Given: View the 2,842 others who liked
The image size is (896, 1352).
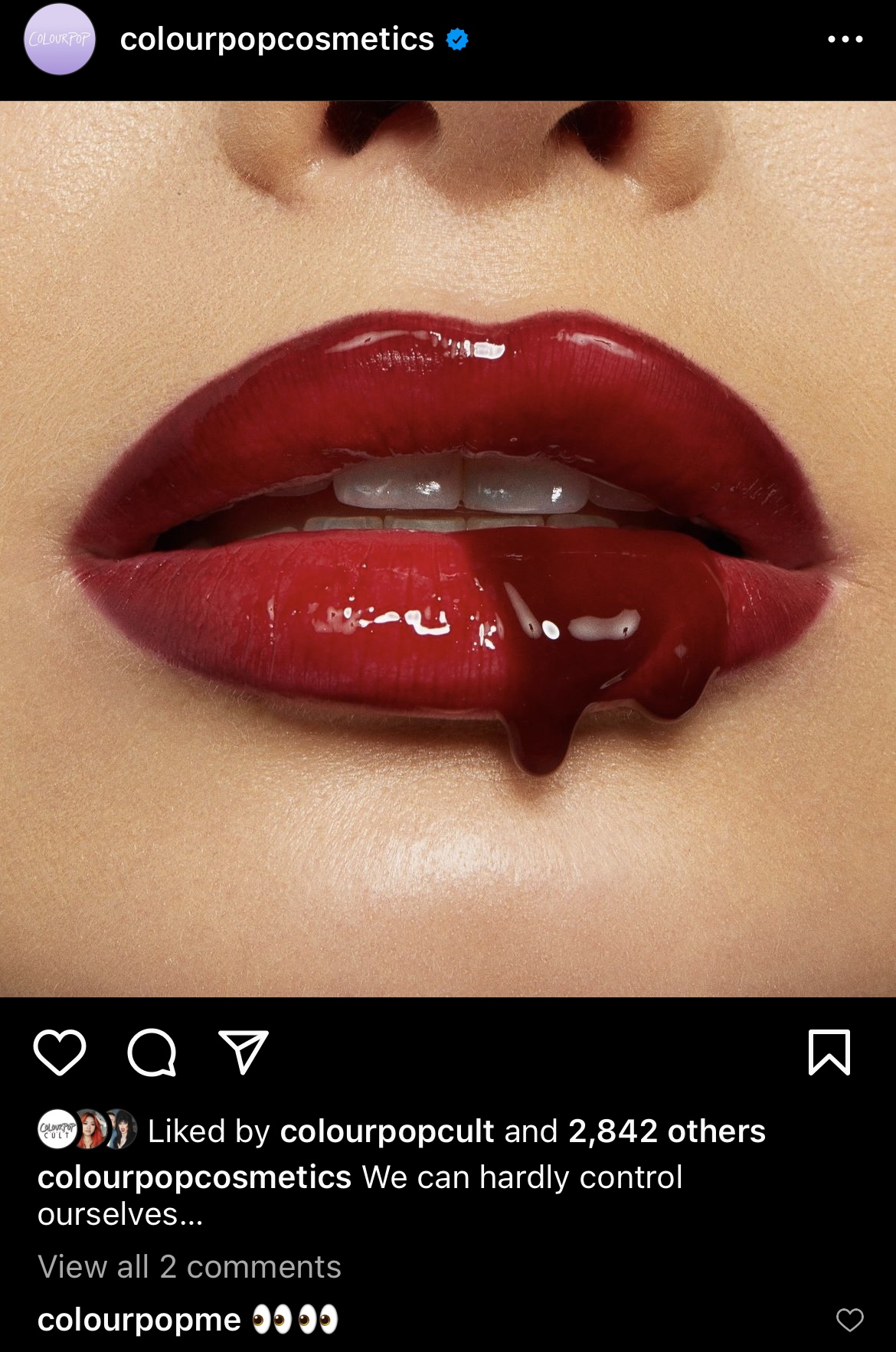Looking at the screenshot, I should coord(666,1131).
